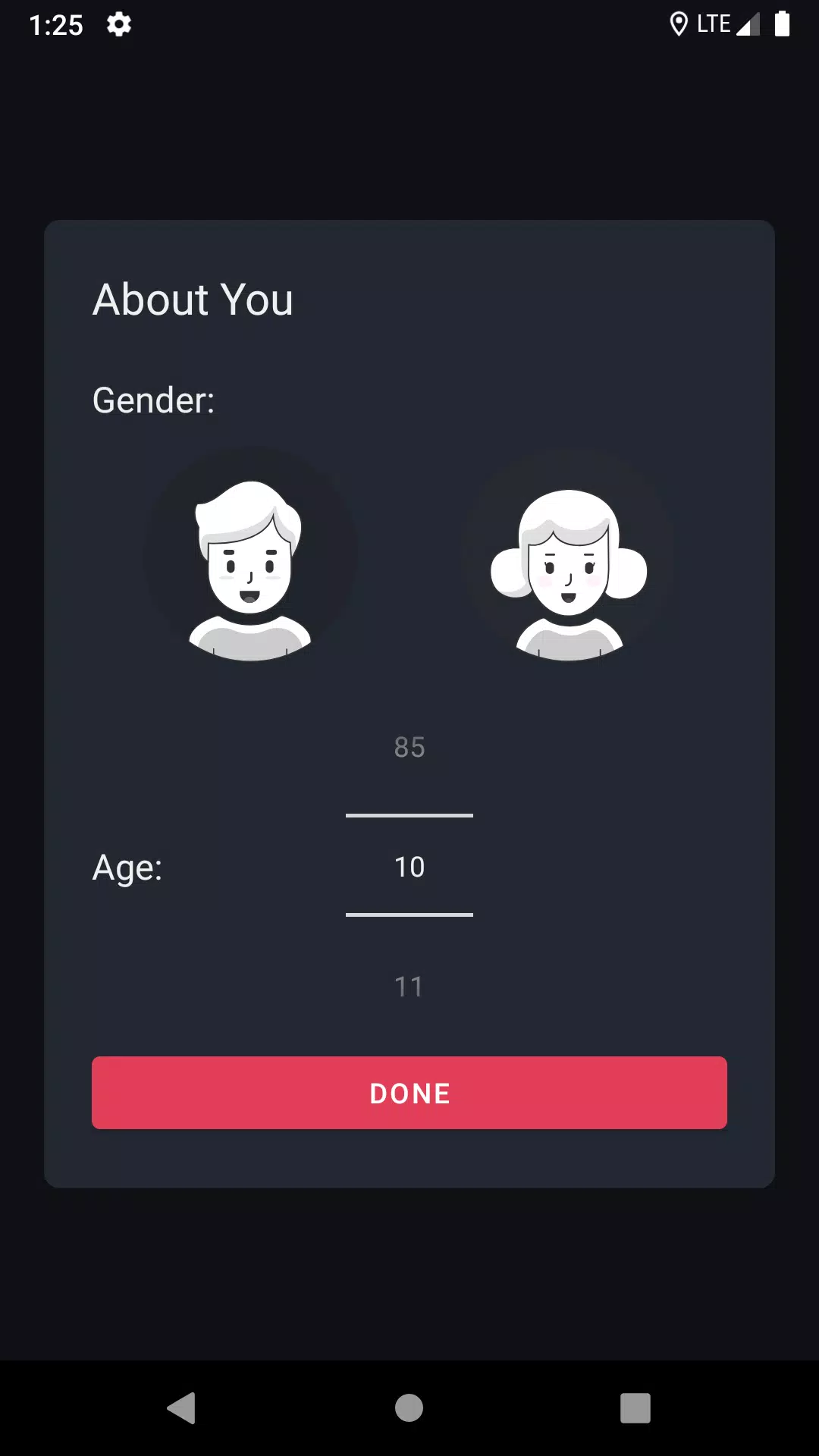Tap the About You heading
The image size is (819, 1456).
point(193,300)
